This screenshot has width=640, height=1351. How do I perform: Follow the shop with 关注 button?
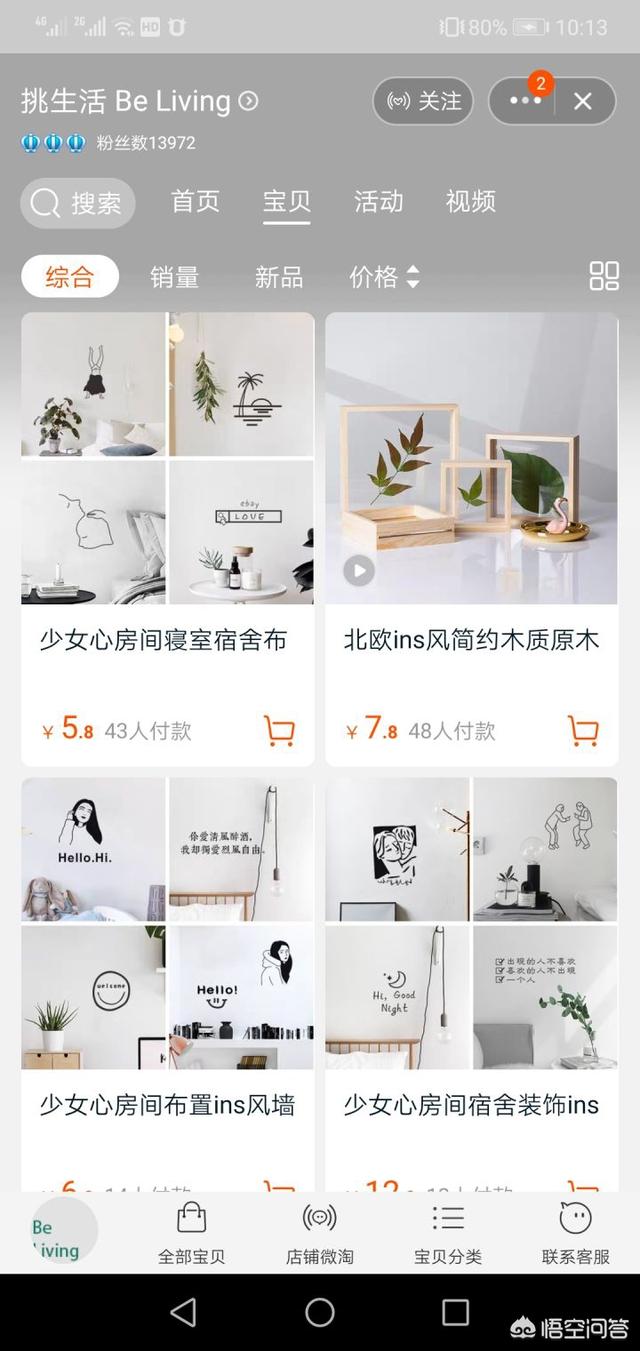click(423, 101)
